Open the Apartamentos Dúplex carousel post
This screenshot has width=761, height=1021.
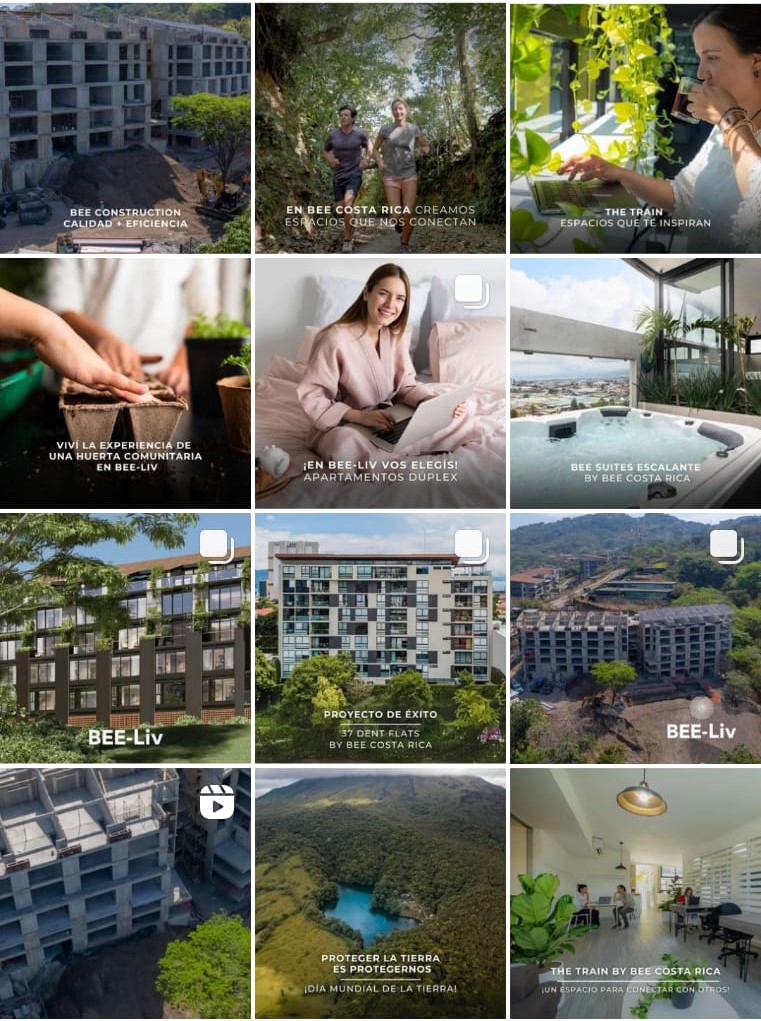pyautogui.click(x=380, y=383)
